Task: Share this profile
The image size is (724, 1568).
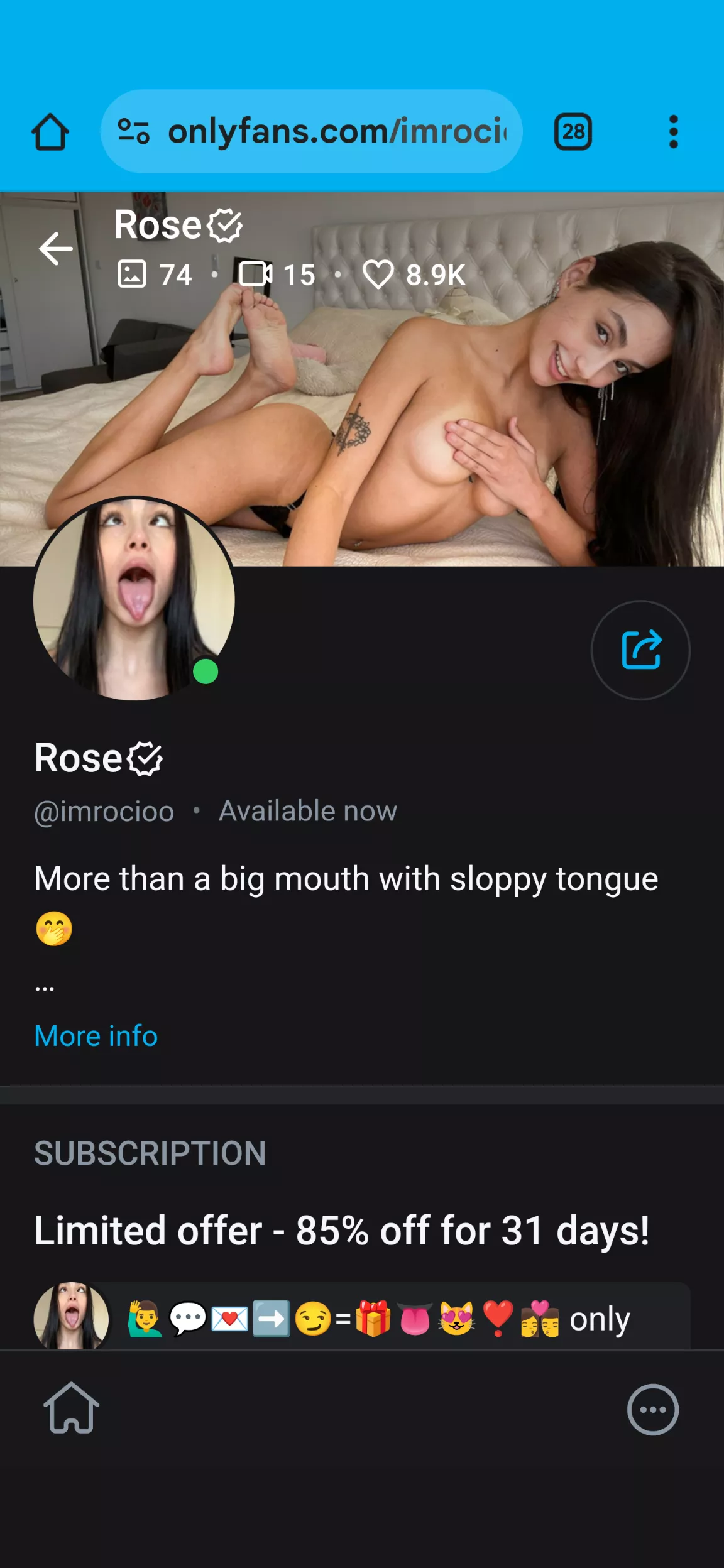Action: point(640,650)
